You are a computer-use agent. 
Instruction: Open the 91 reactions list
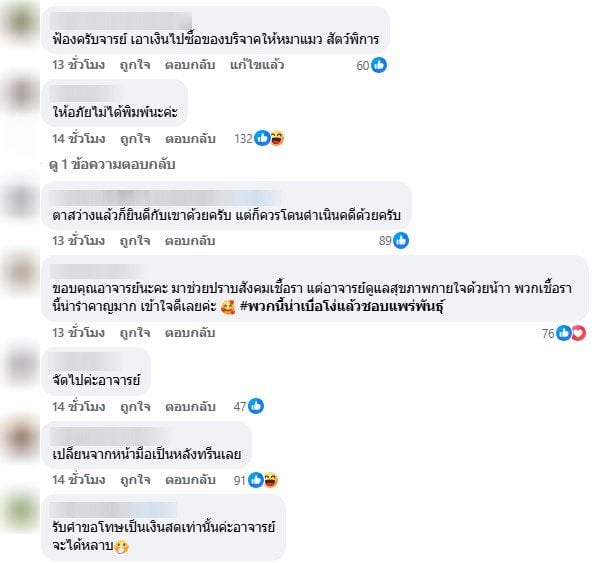[255, 480]
